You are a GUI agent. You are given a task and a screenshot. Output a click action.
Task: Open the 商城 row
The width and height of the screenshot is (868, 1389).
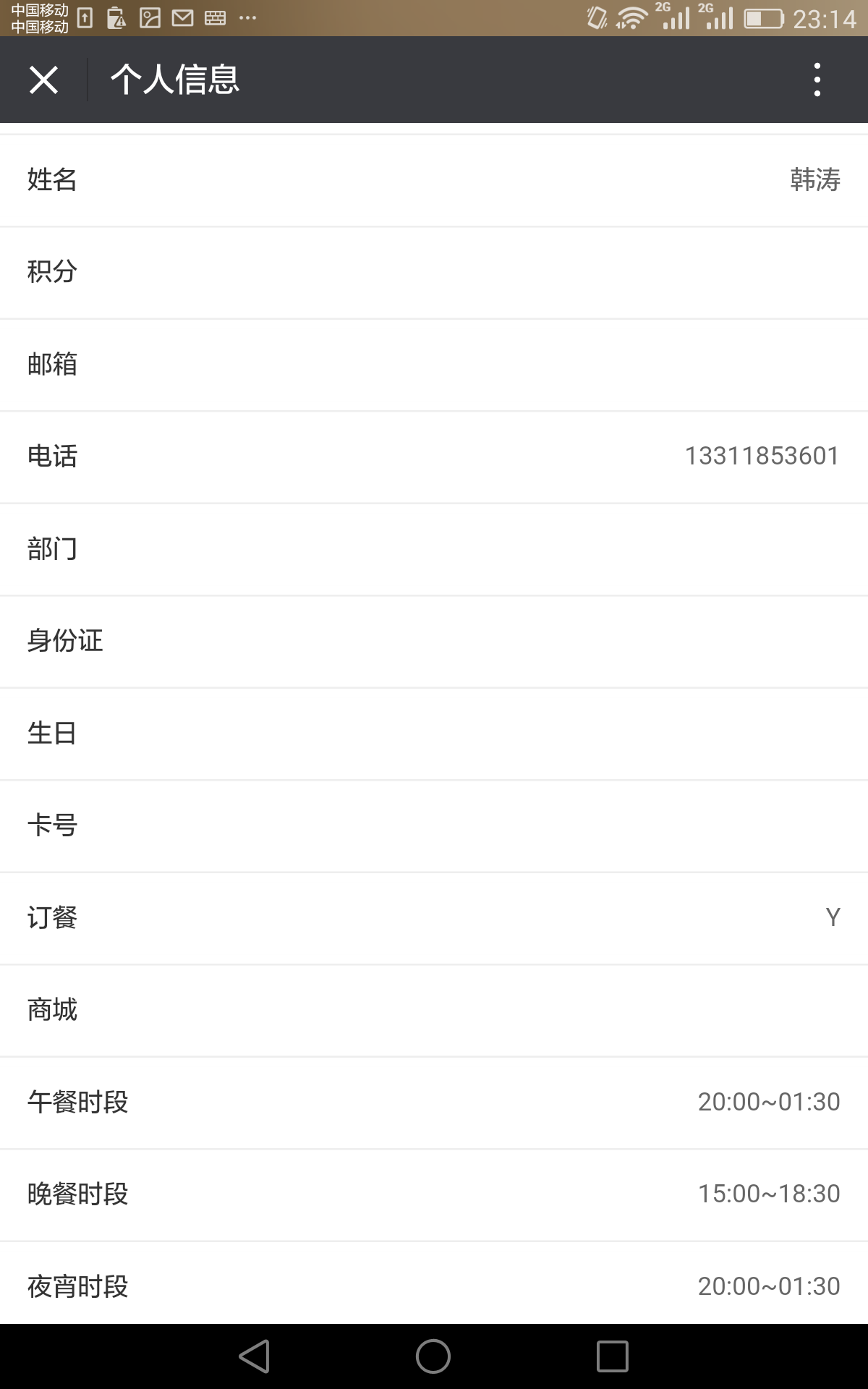[x=434, y=1011]
